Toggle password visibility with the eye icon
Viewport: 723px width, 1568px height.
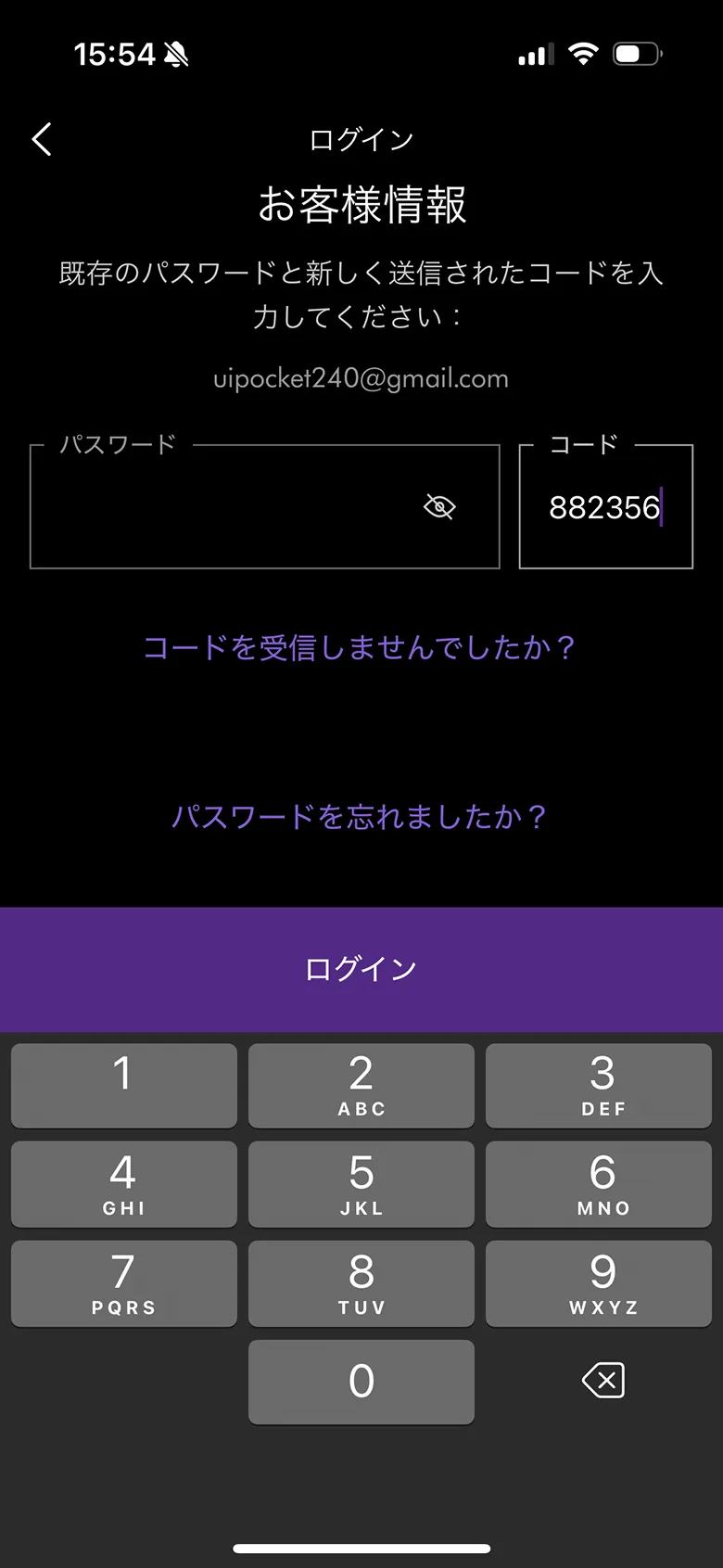(x=438, y=506)
